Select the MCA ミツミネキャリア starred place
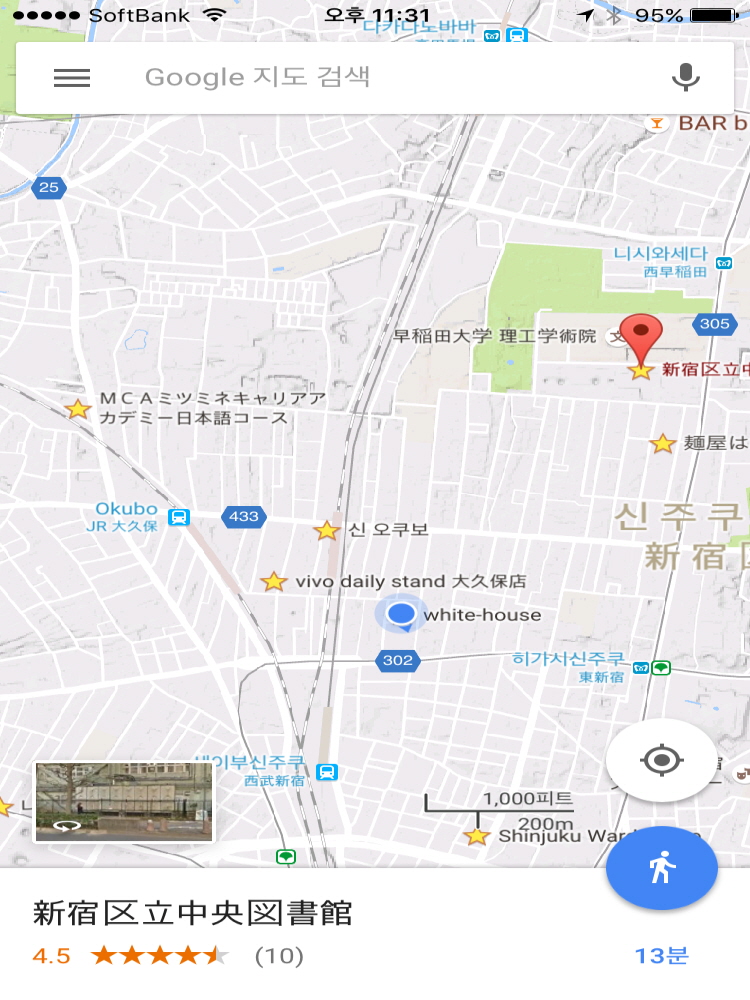Screen dimensions: 750x1000 pyautogui.click(x=78, y=409)
